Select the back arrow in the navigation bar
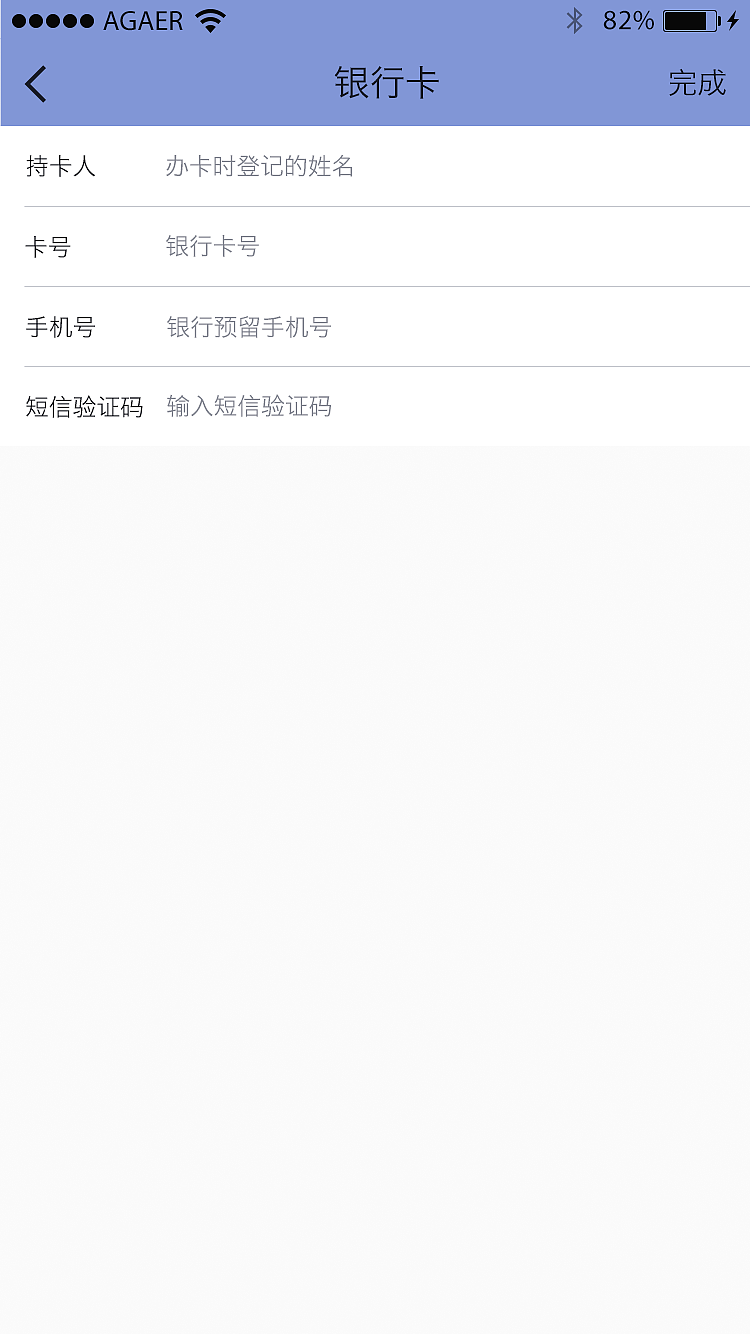Viewport: 750px width, 1334px height. click(x=35, y=84)
